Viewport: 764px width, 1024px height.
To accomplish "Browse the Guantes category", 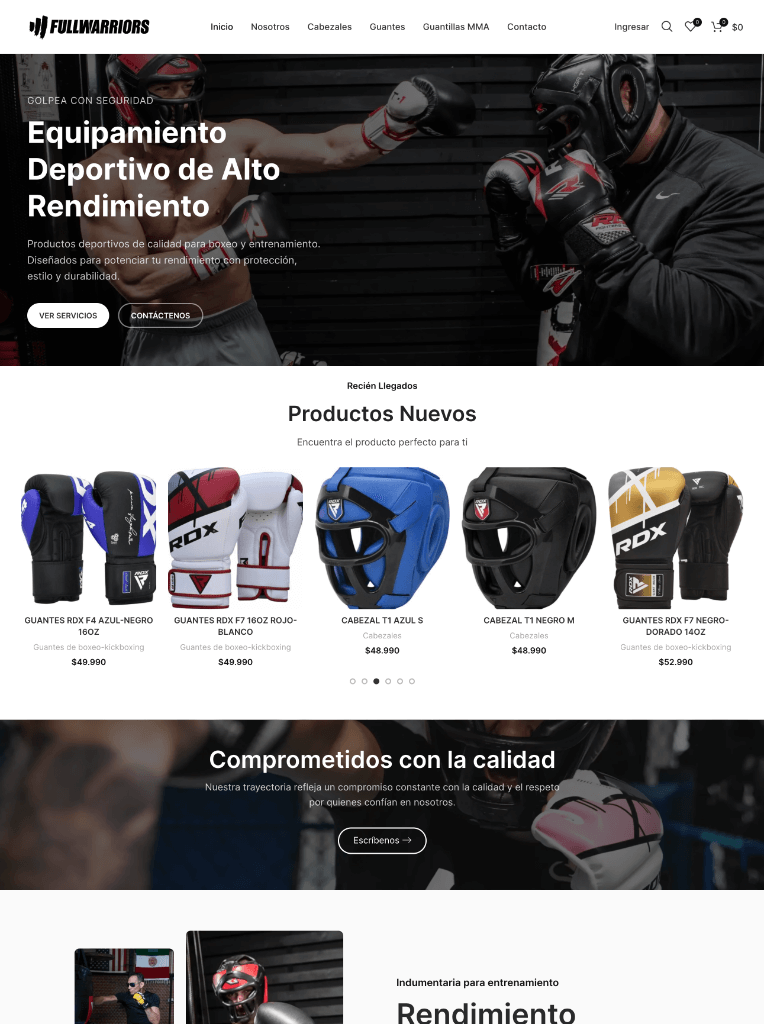I will point(387,27).
